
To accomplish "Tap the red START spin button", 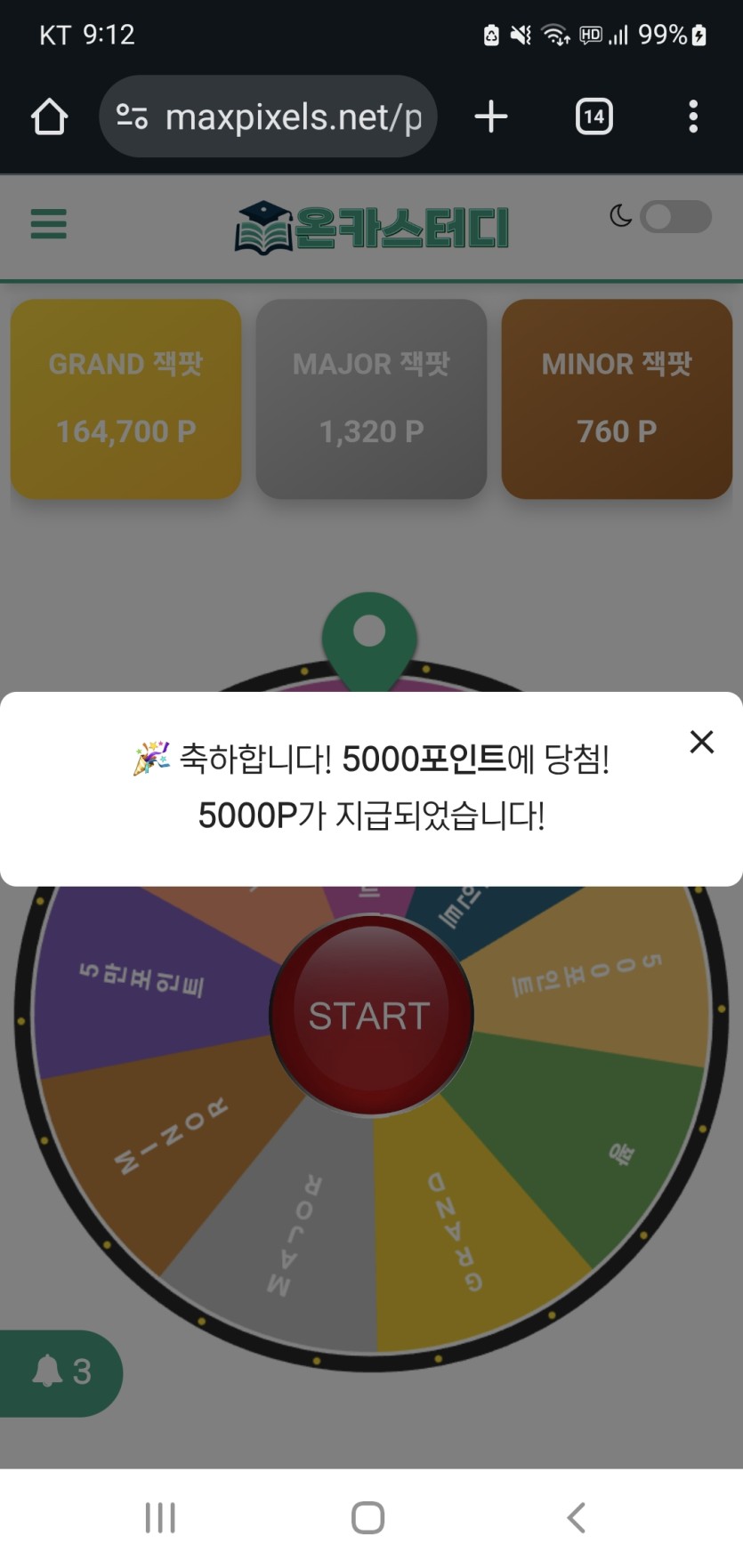I will pos(370,1015).
